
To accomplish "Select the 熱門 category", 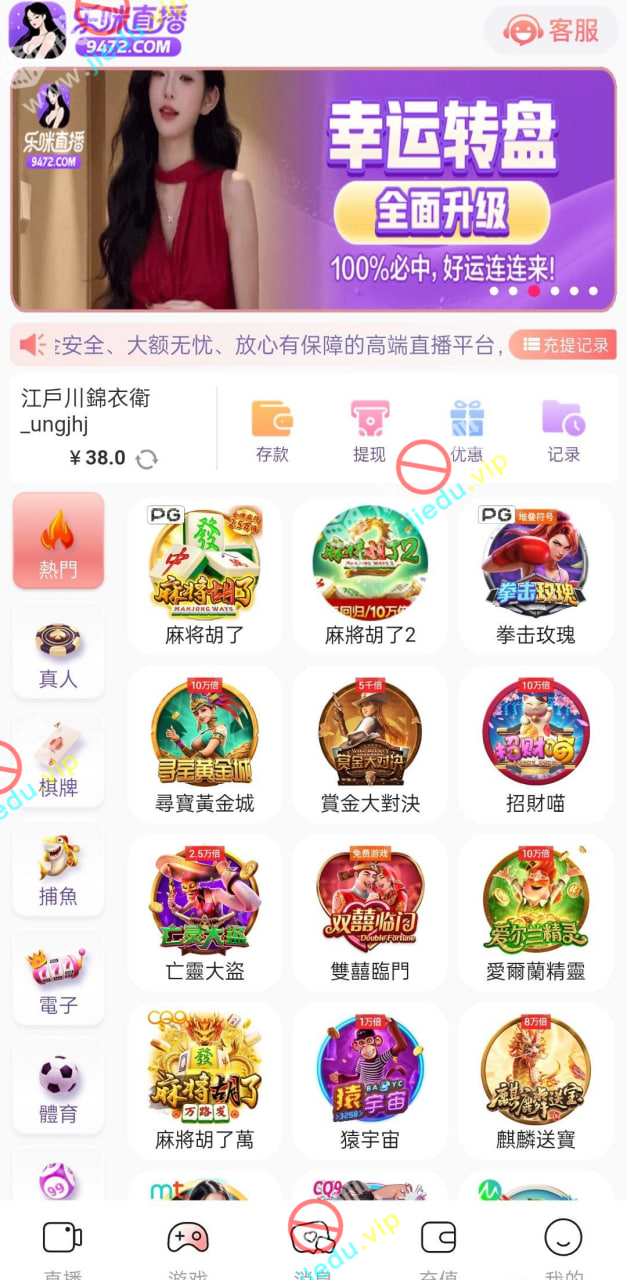I will tap(58, 541).
